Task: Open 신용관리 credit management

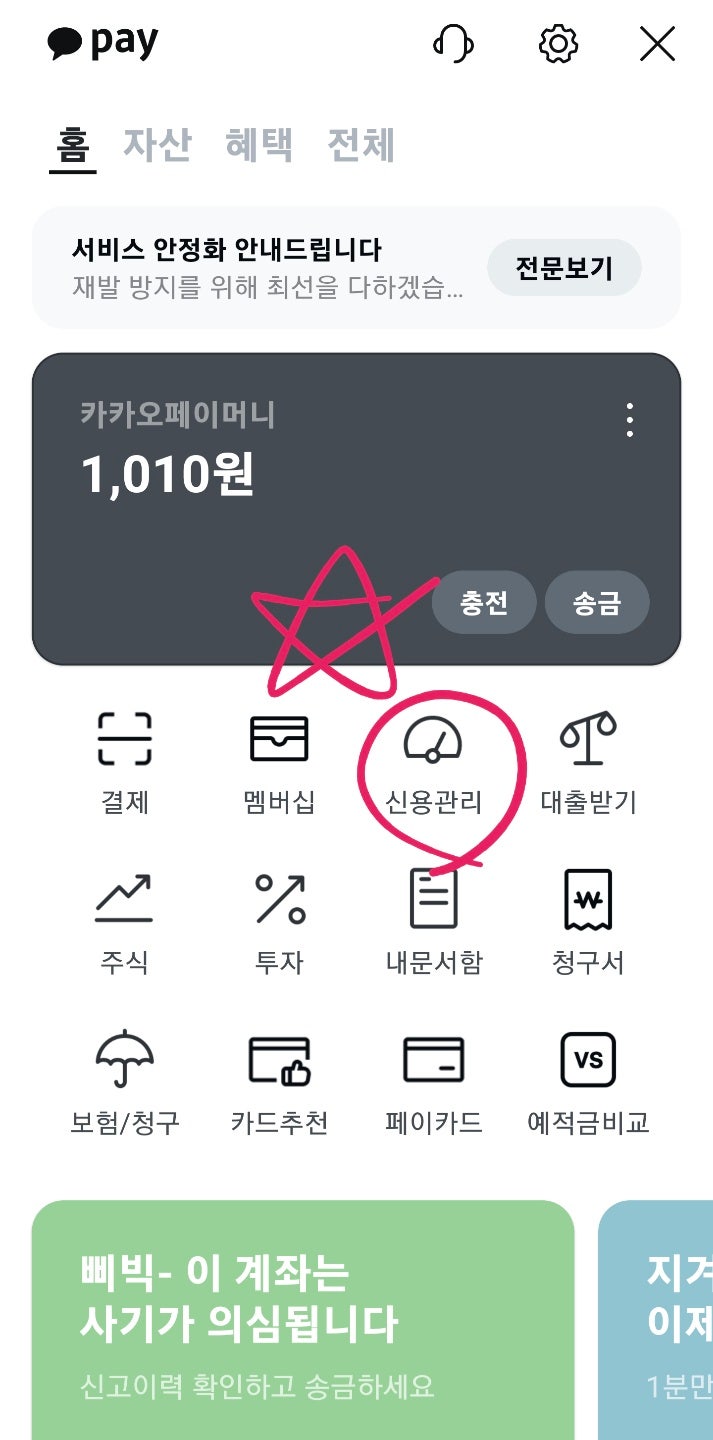Action: click(433, 762)
